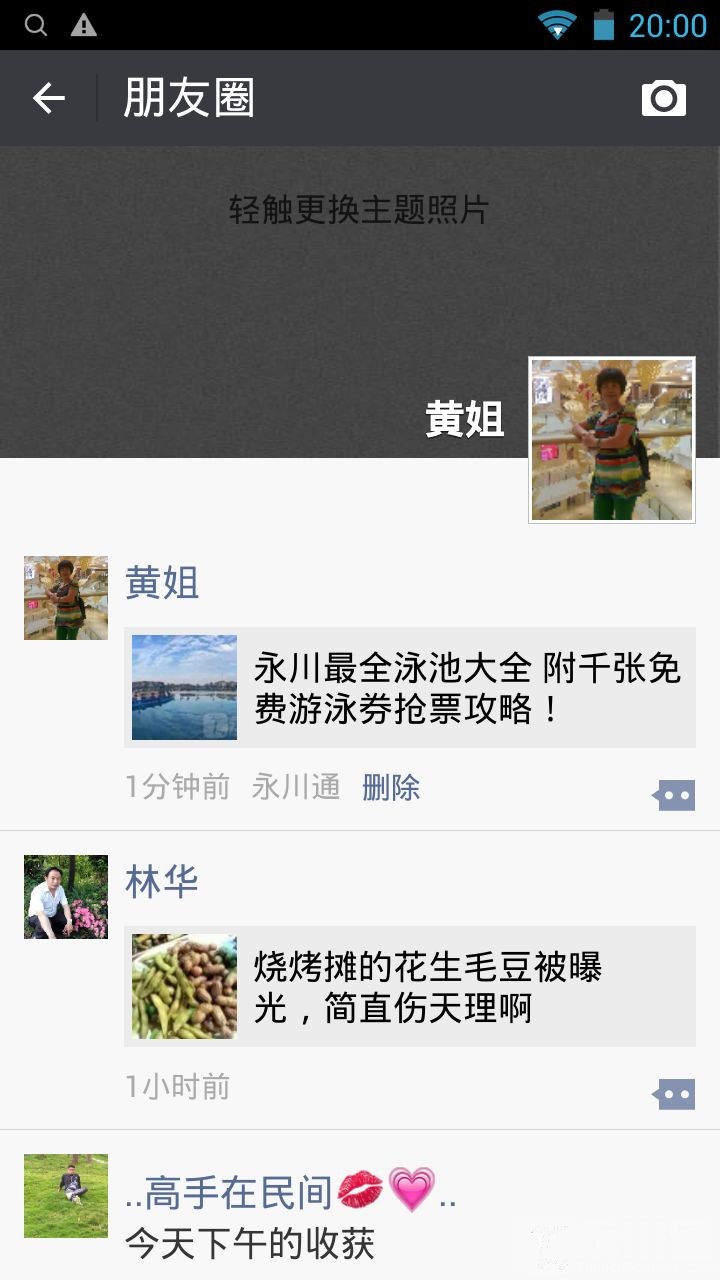
Task: Open the article 烧烤摊的花生毛豆被曝光
Action: [x=410, y=987]
